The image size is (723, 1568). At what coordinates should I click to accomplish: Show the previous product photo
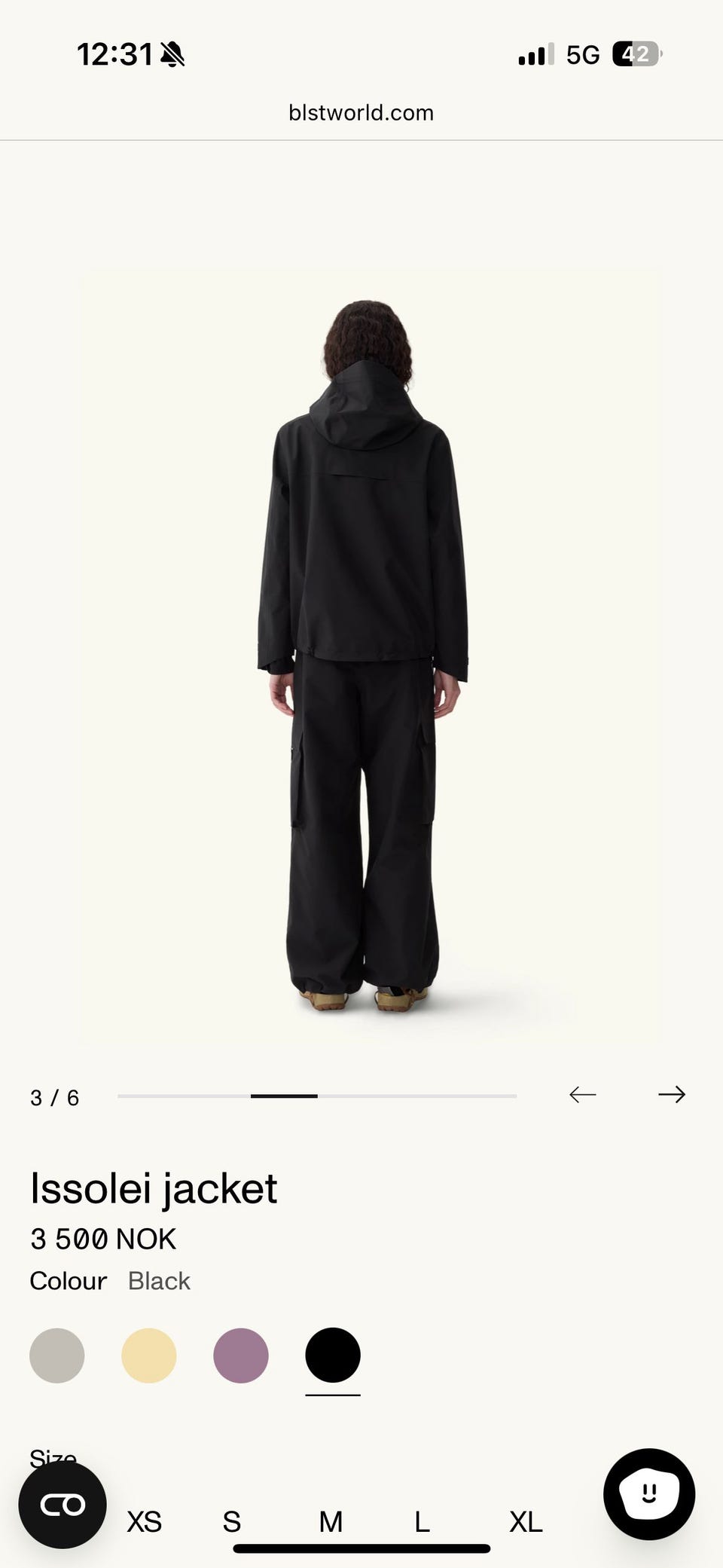pos(582,1095)
